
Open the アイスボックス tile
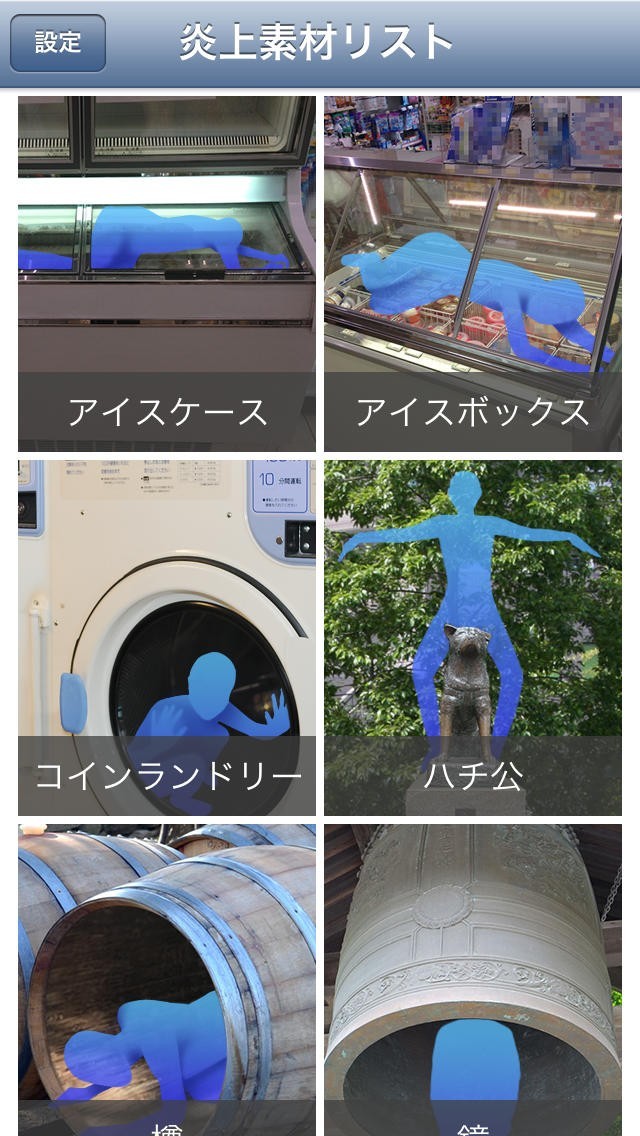coord(473,273)
